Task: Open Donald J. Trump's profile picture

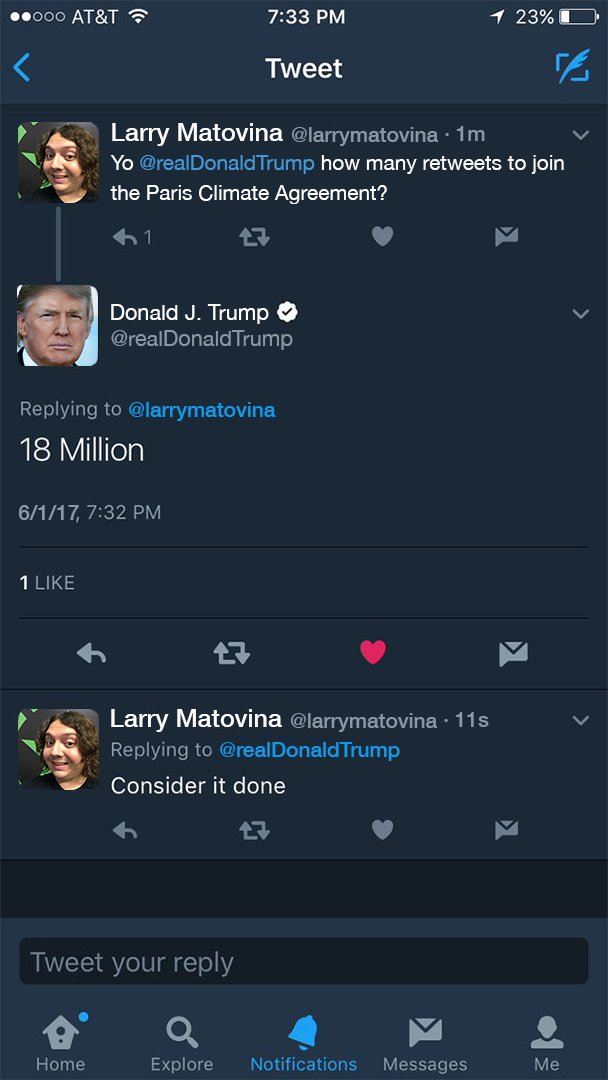Action: [58, 326]
